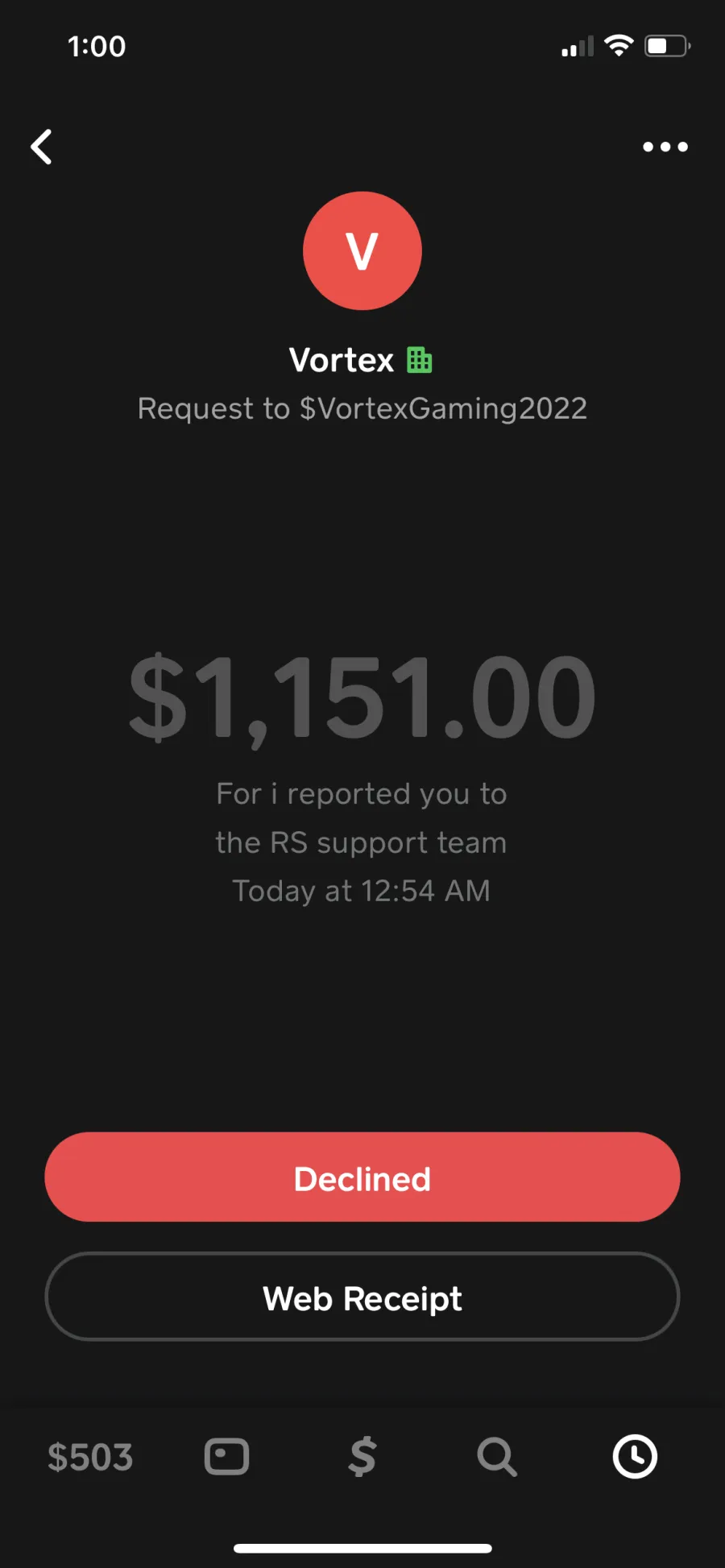Open the three-dot overflow menu

pos(665,147)
